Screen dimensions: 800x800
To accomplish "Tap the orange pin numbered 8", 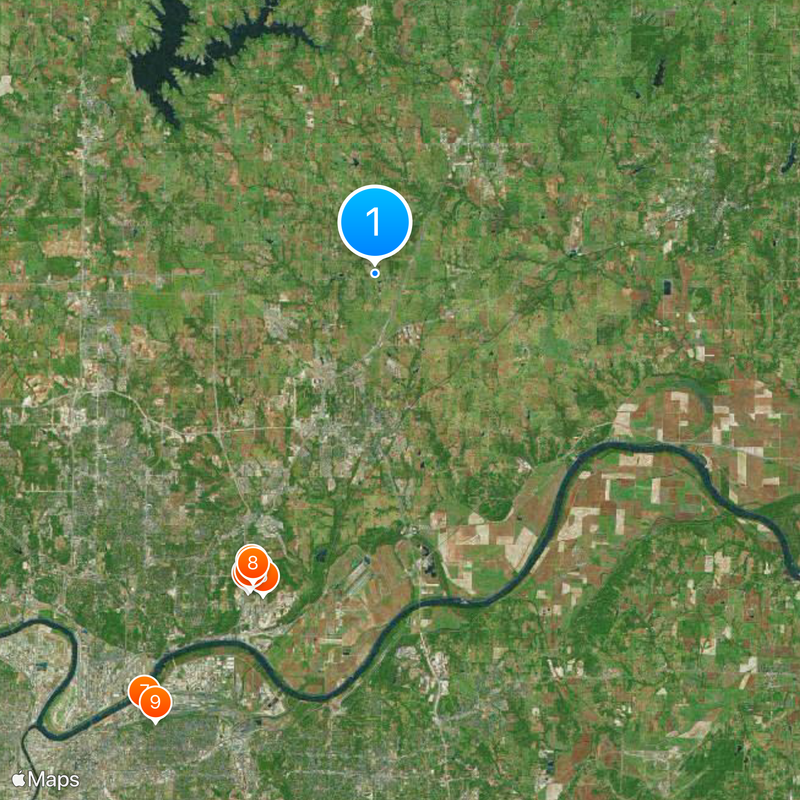I will (253, 562).
